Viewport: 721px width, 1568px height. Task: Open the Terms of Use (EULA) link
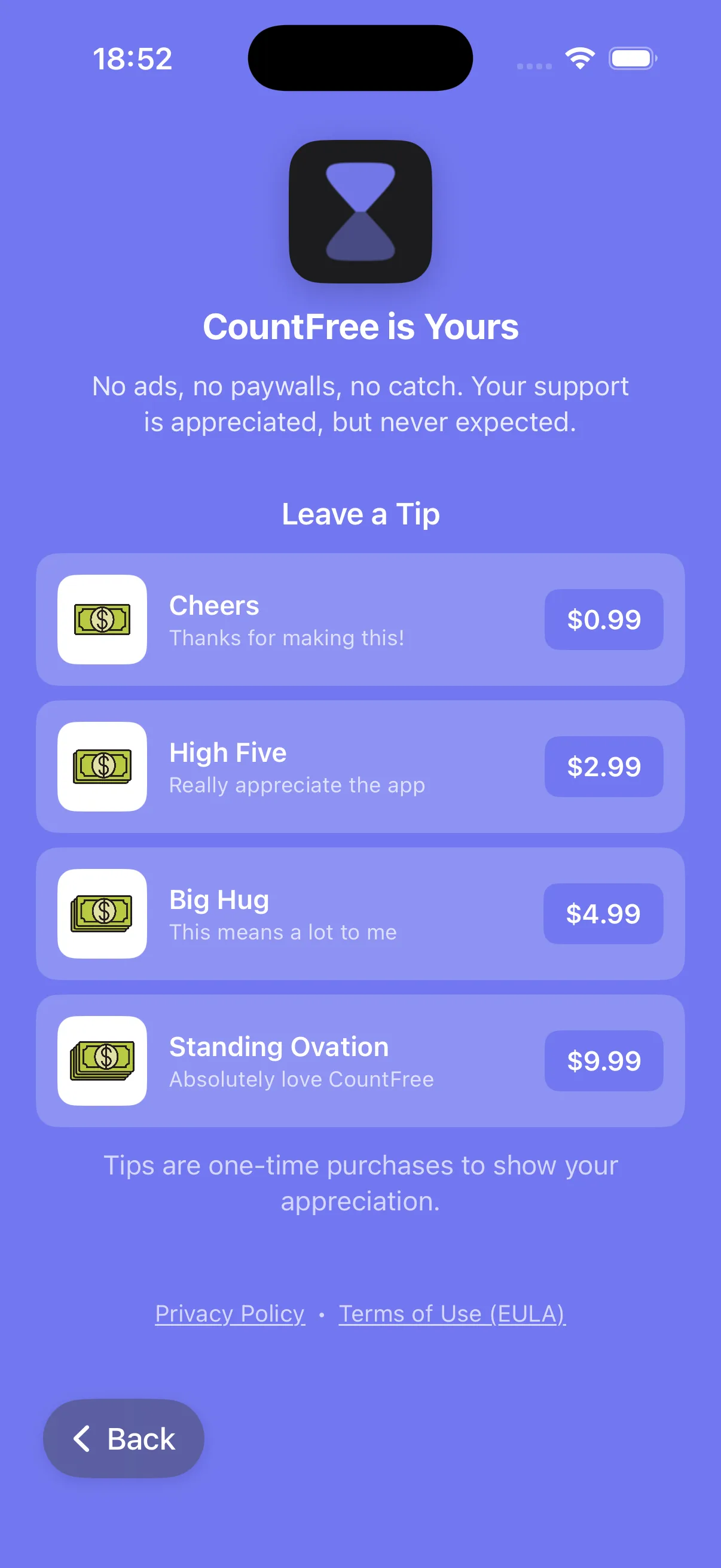451,1314
